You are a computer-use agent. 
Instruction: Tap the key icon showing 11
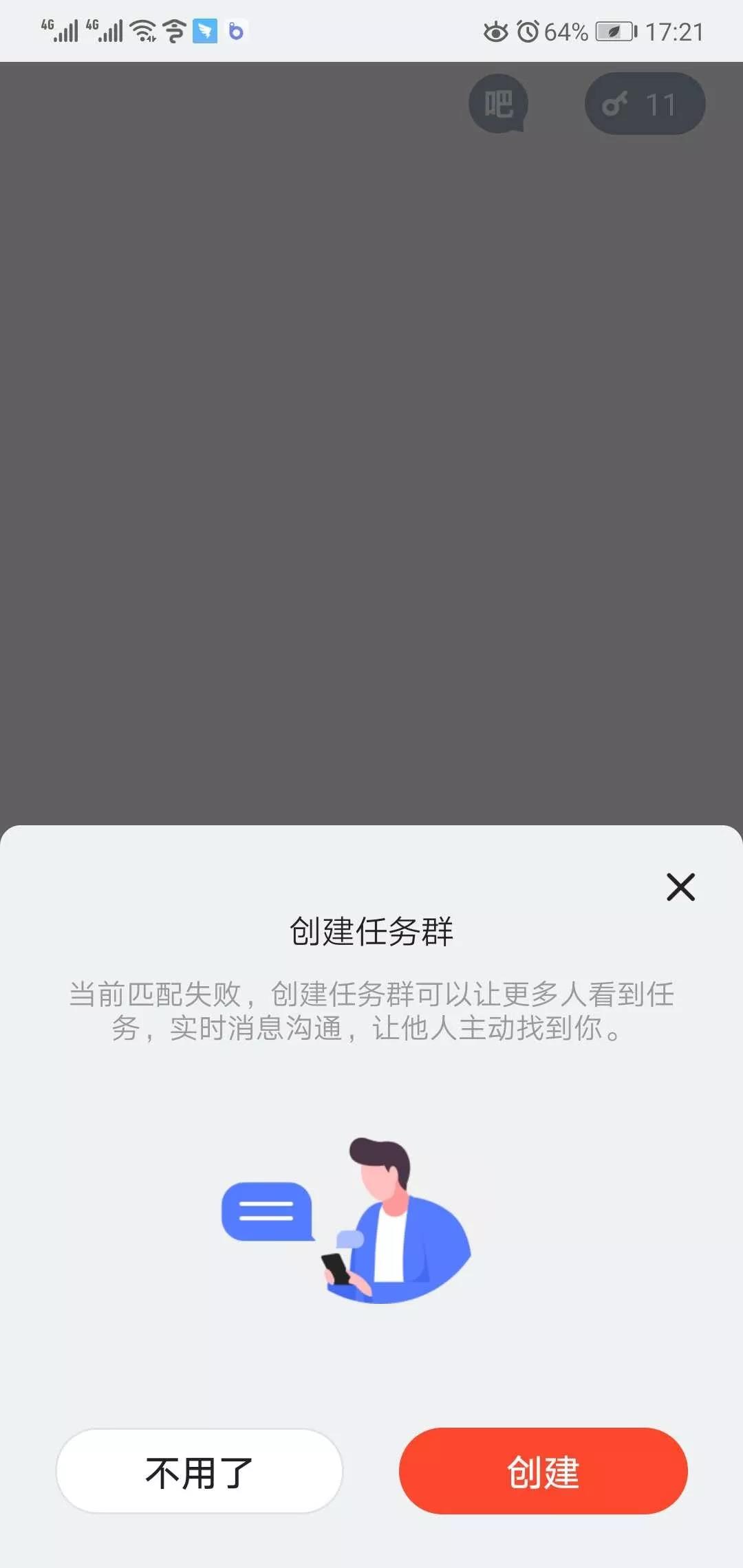(644, 104)
